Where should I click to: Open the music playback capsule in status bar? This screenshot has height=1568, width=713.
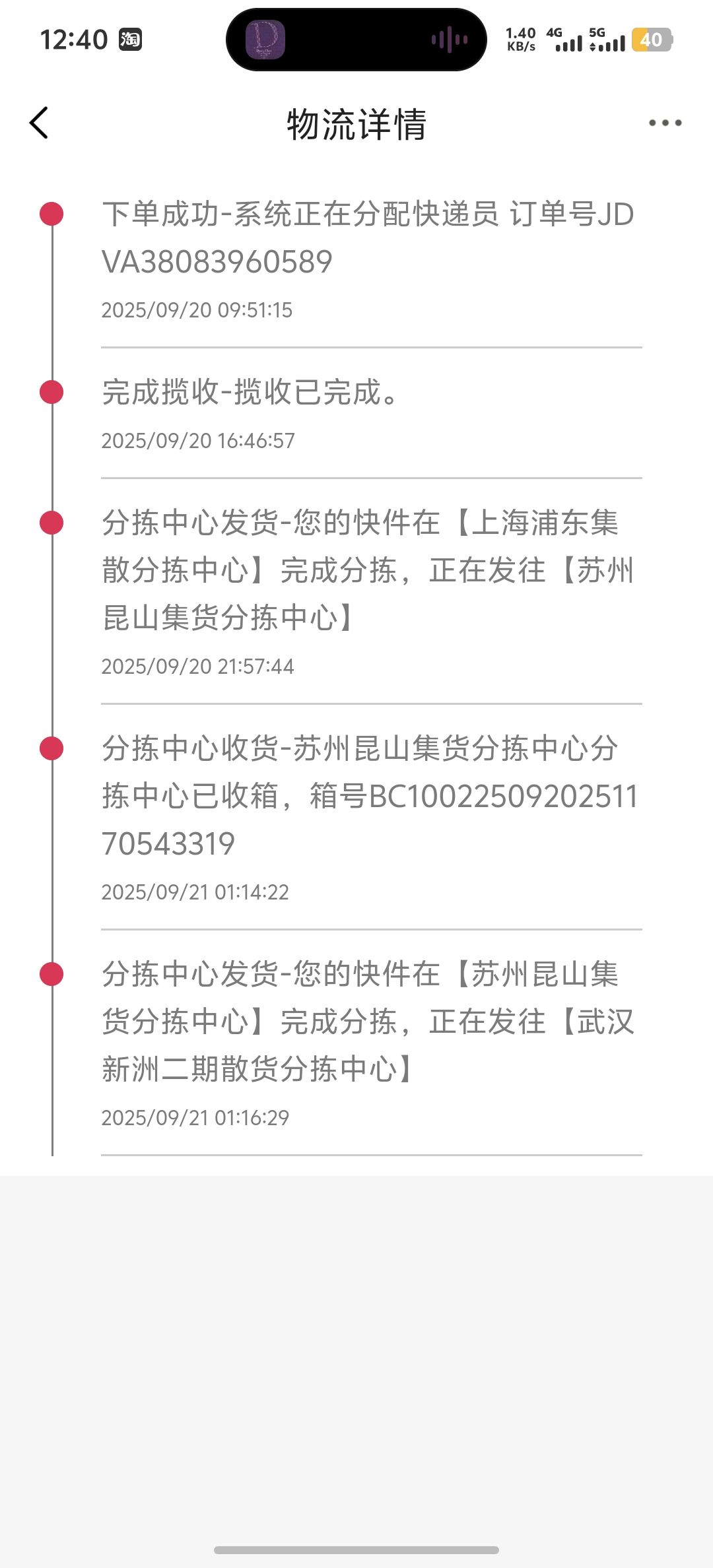tap(356, 40)
